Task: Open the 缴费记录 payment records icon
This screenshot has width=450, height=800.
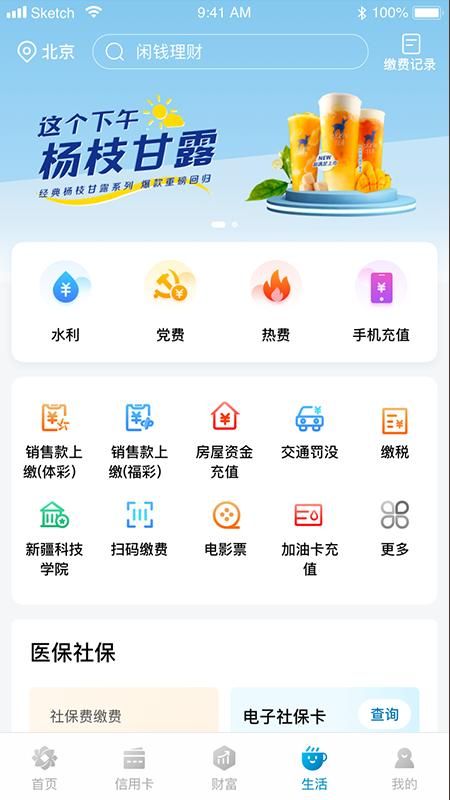Action: pyautogui.click(x=410, y=52)
